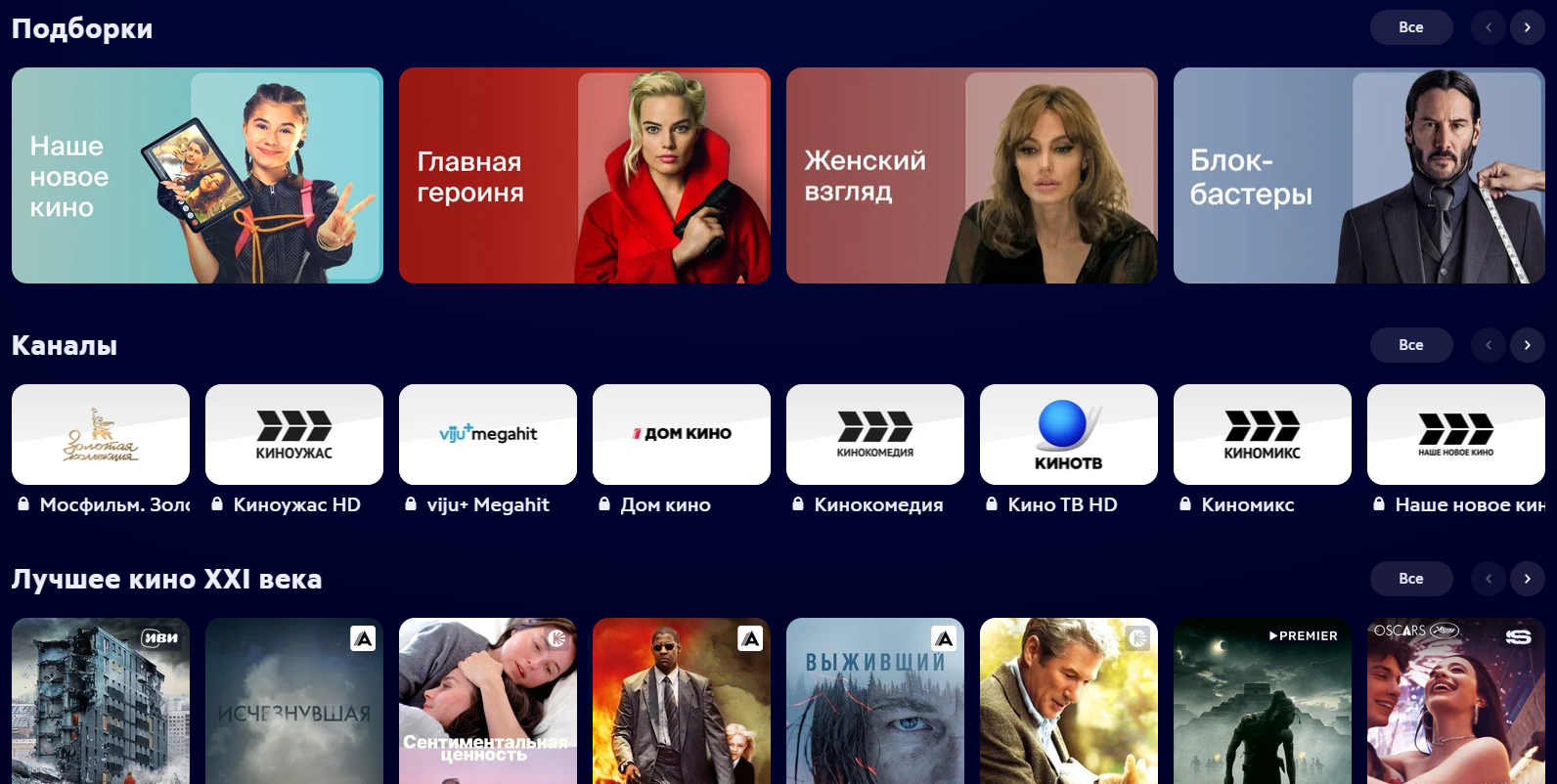Open the Киноужас HD channel
This screenshot has width=1557, height=784.
[293, 435]
